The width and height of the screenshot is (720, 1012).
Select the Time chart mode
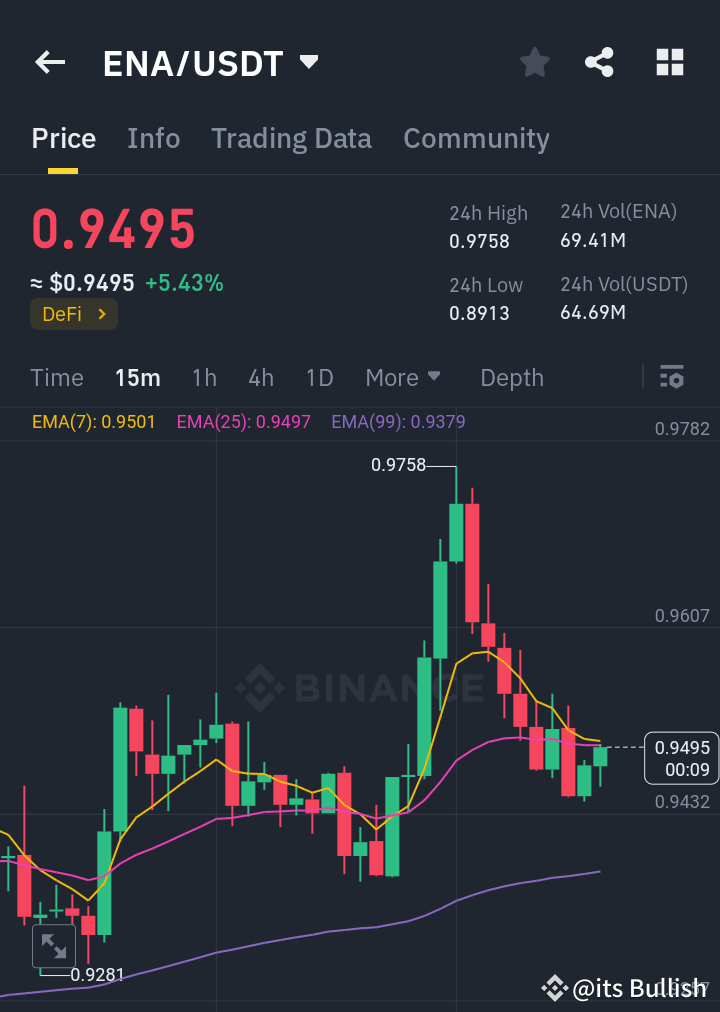tap(56, 378)
